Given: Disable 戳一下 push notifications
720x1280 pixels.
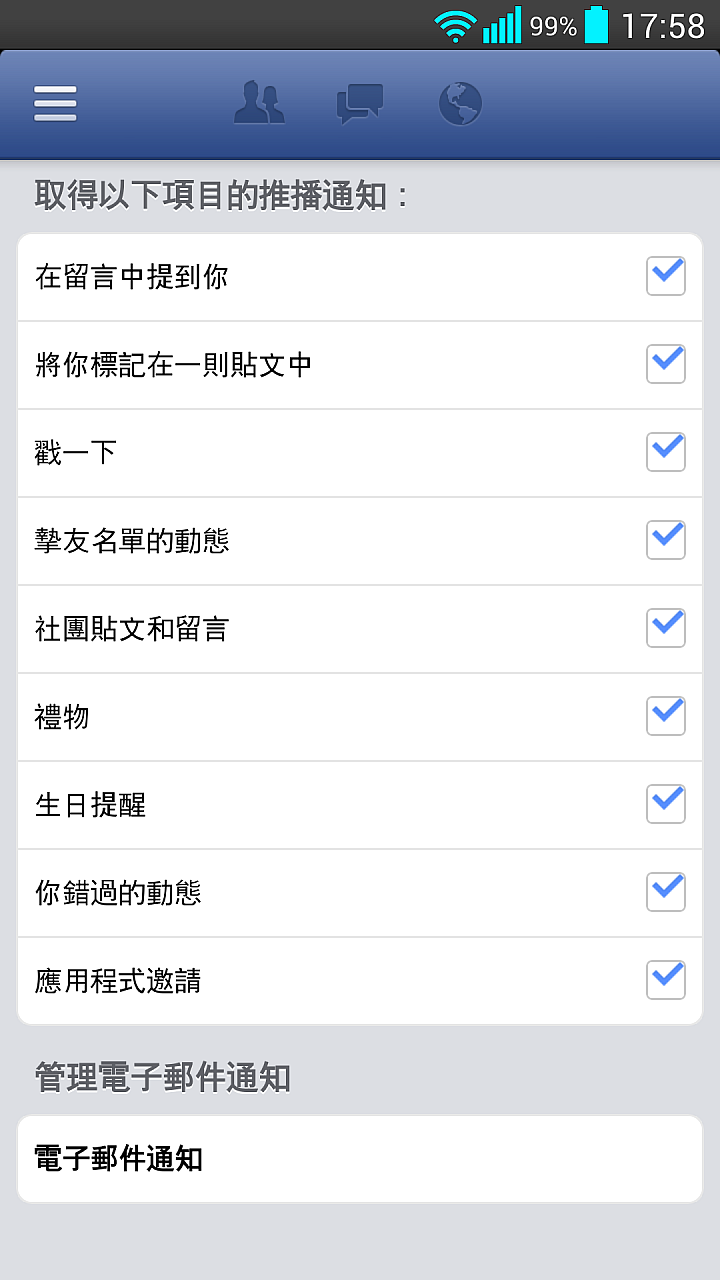Looking at the screenshot, I should pos(665,452).
